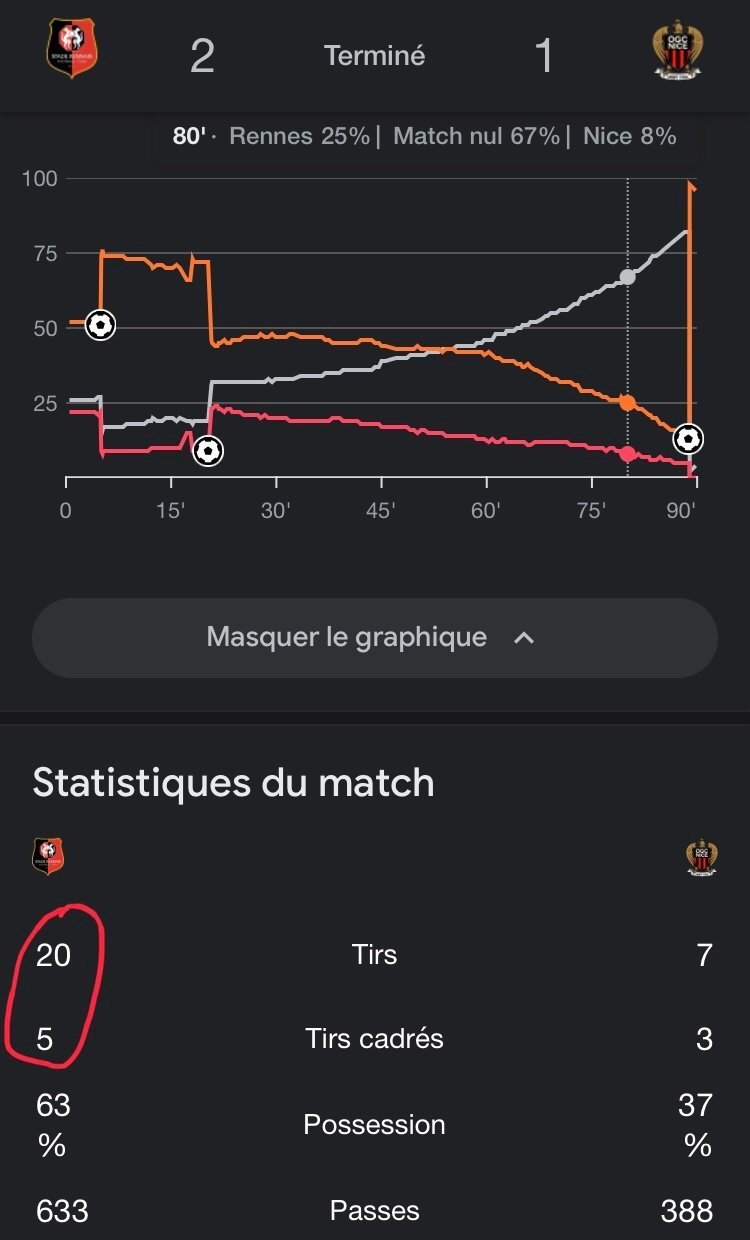Select the first goal marker near 5'

pyautogui.click(x=100, y=325)
